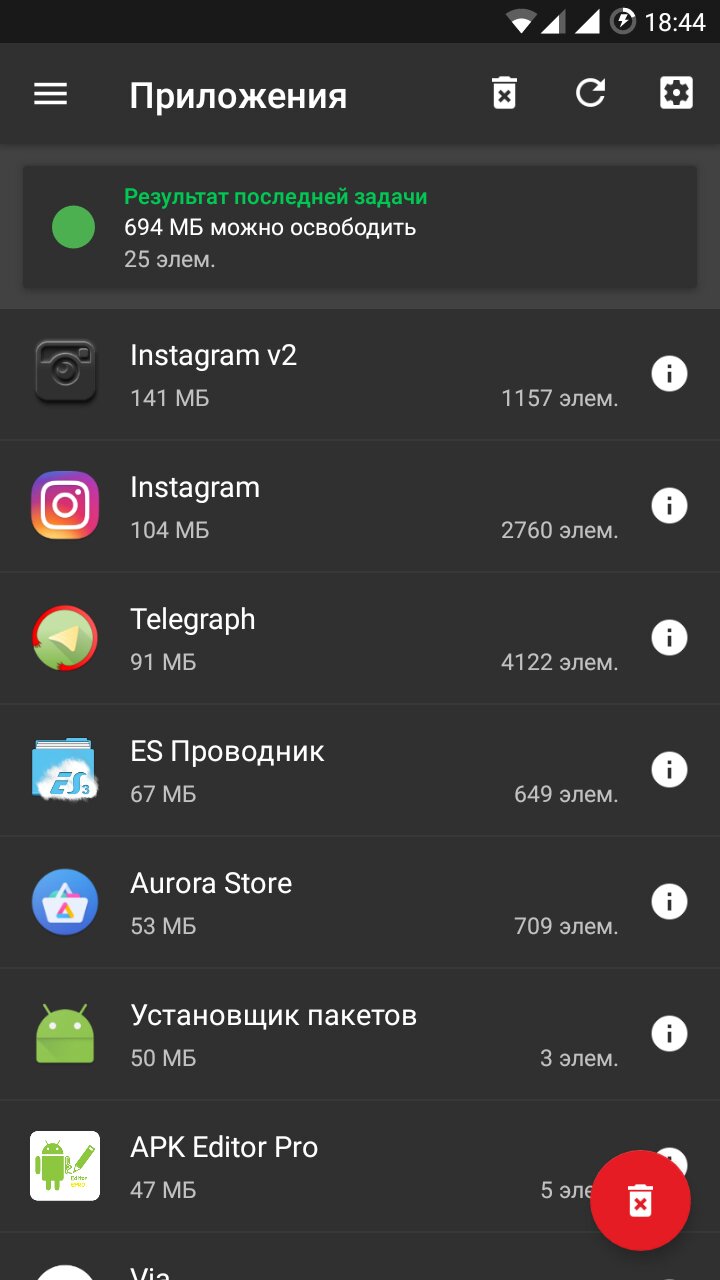Tap the info icon for Aurora Store
The image size is (720, 1280).
(x=669, y=902)
